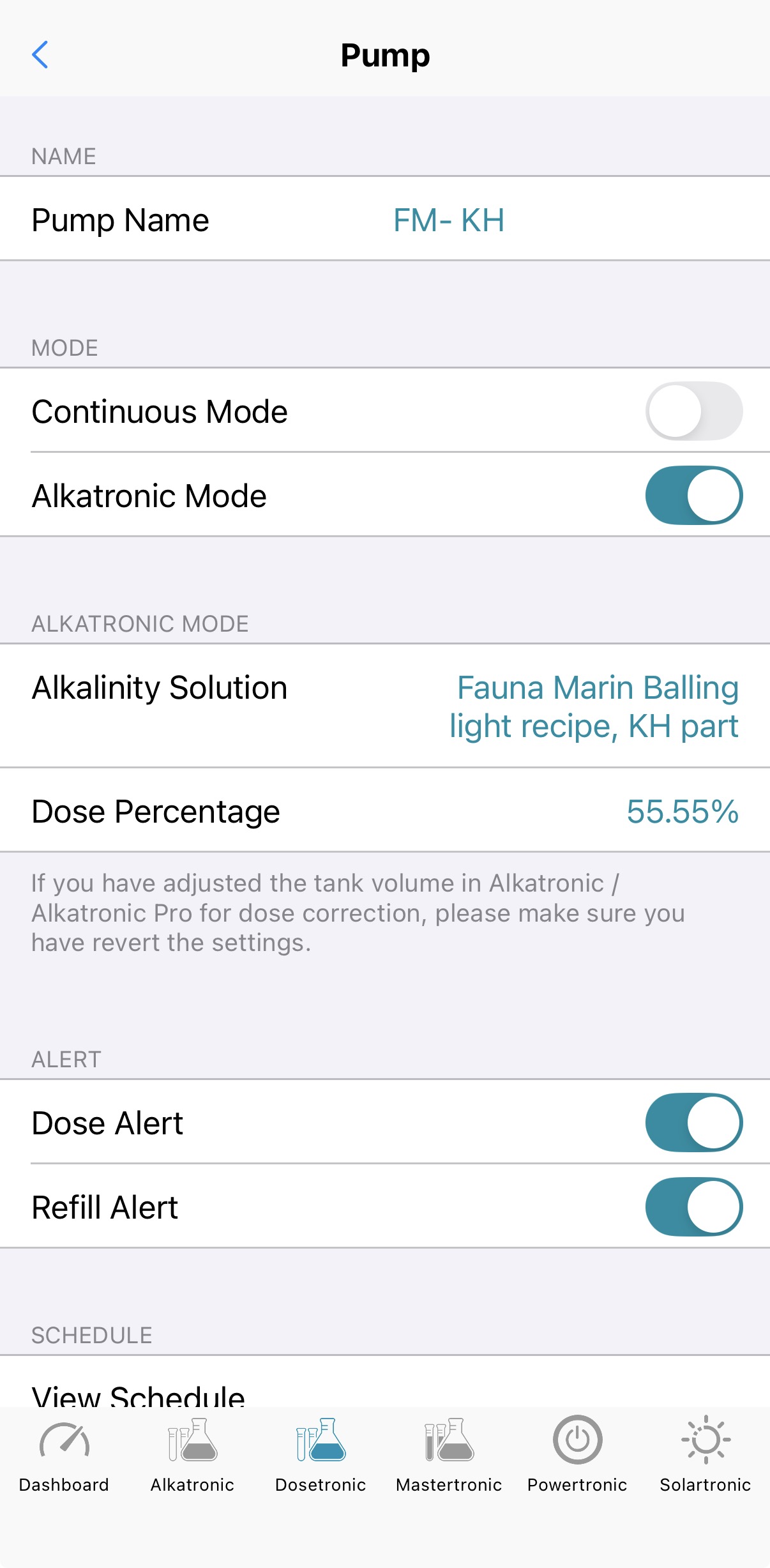Disable the Refill Alert switch
The width and height of the screenshot is (770, 1568).
[x=693, y=1207]
